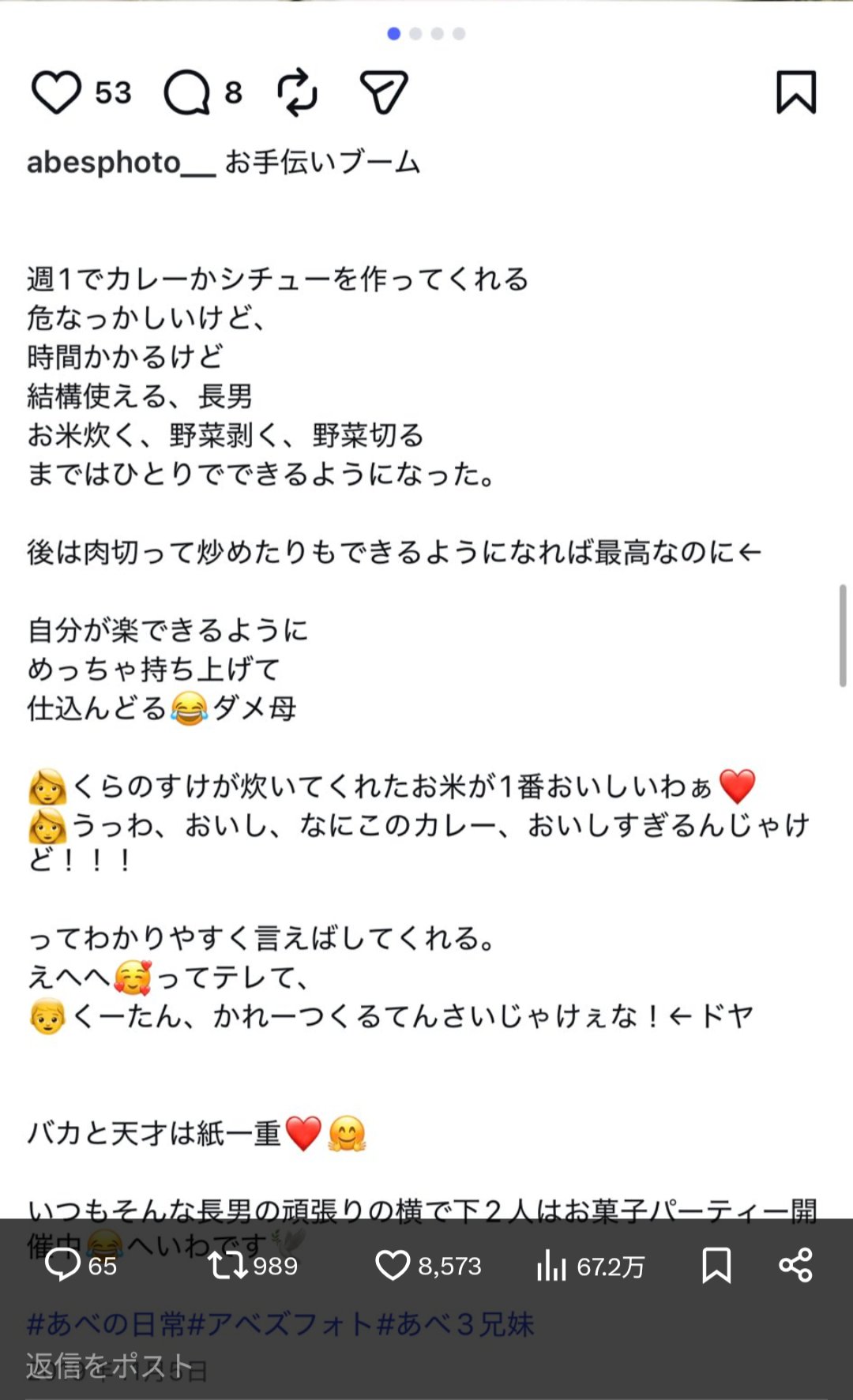Share this post via the share icon

tap(795, 1265)
